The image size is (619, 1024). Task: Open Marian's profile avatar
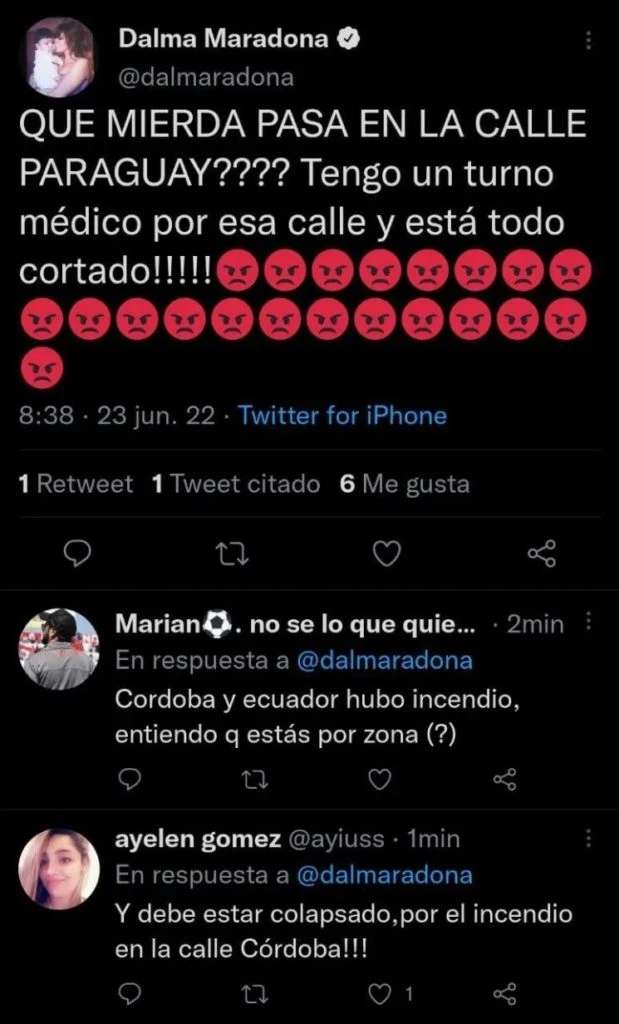[59, 648]
